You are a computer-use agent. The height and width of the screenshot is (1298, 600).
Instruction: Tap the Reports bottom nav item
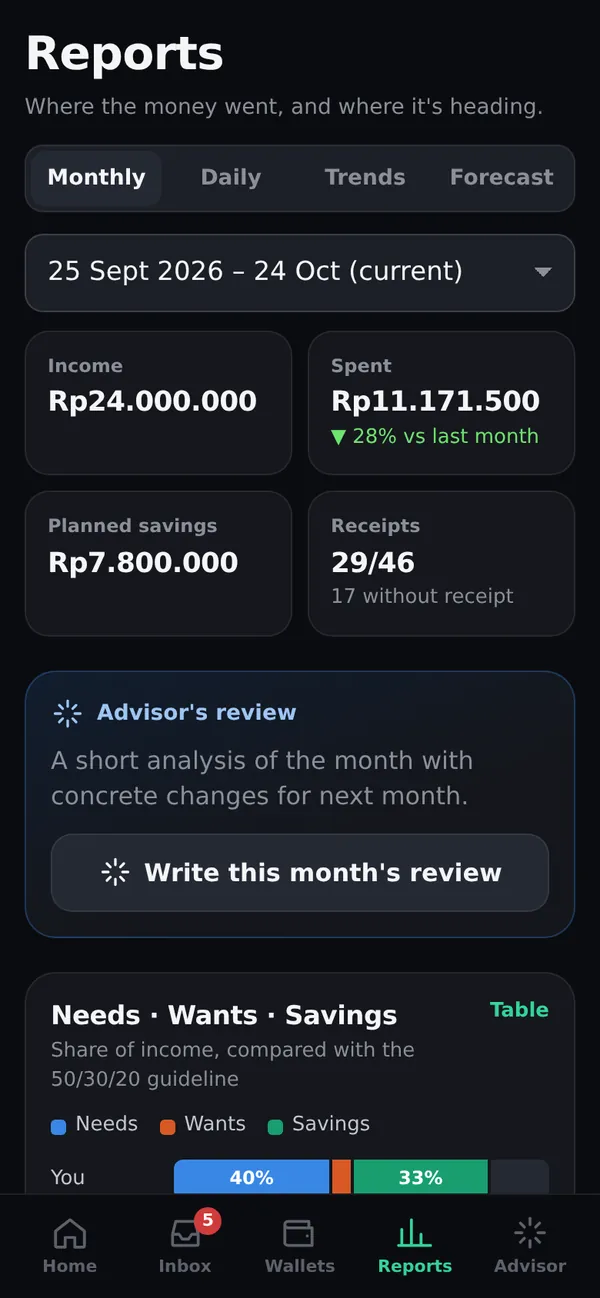(415, 1245)
